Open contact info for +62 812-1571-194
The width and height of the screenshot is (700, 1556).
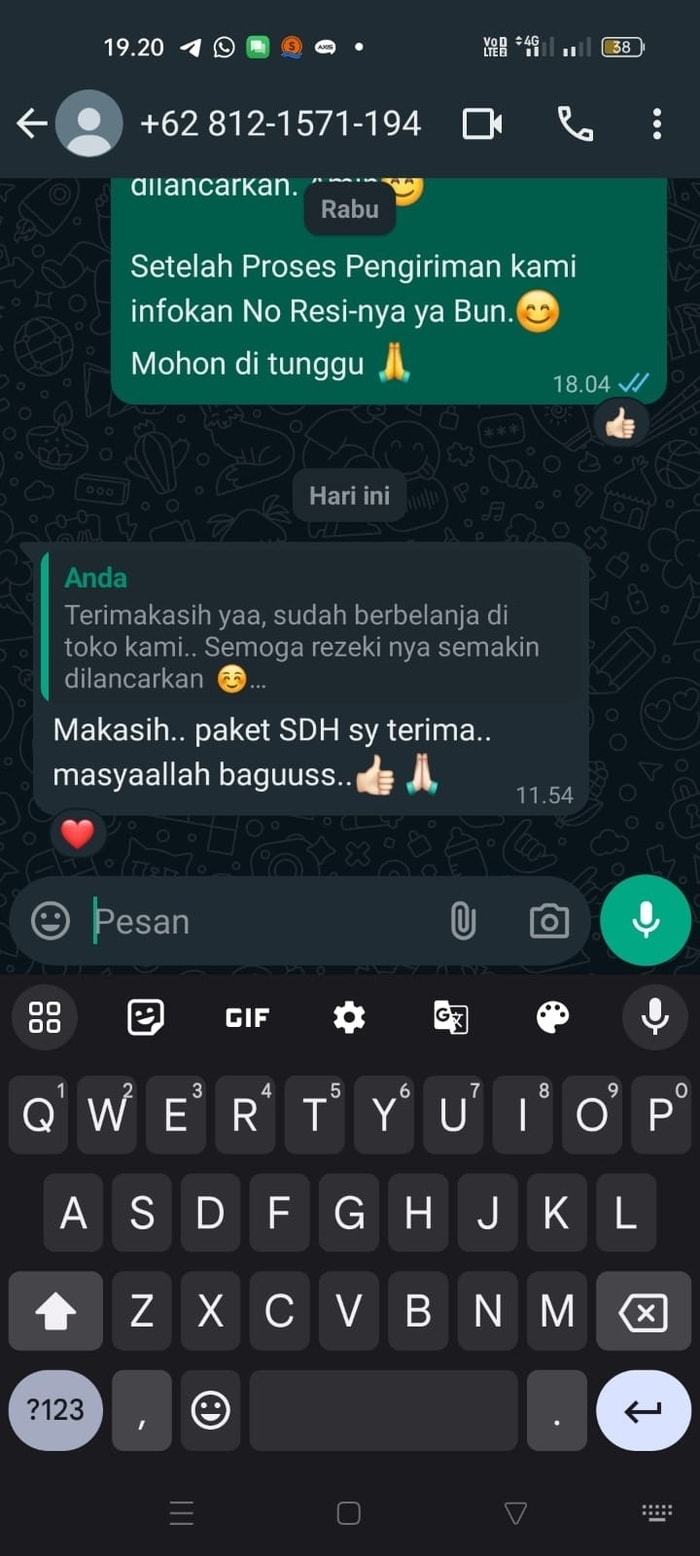coord(280,124)
